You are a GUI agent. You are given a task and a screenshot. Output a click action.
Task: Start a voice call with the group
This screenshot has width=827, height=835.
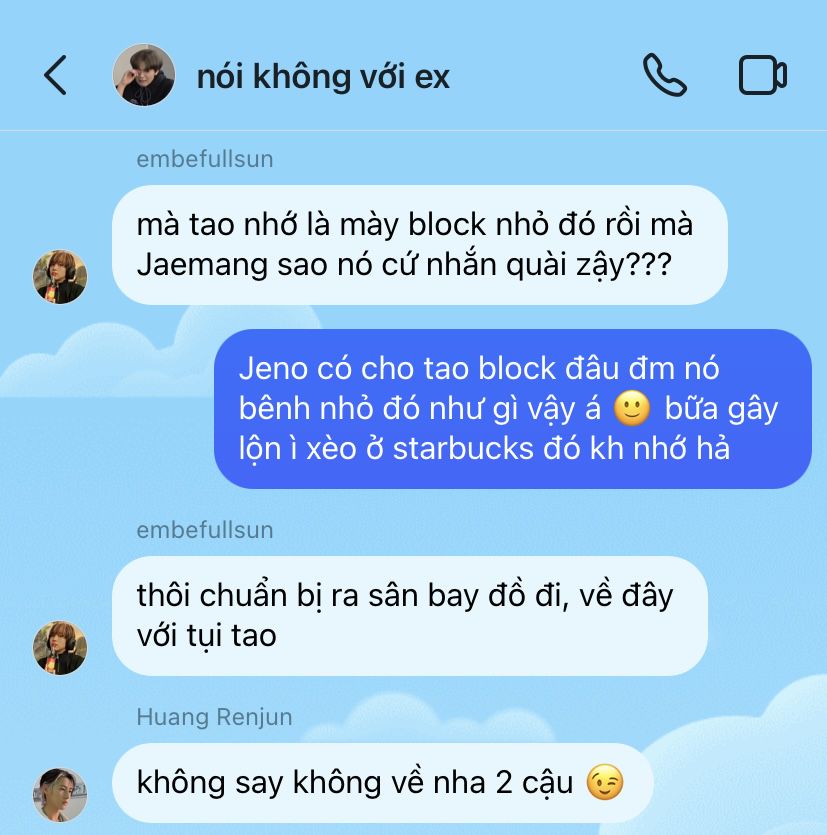[665, 76]
